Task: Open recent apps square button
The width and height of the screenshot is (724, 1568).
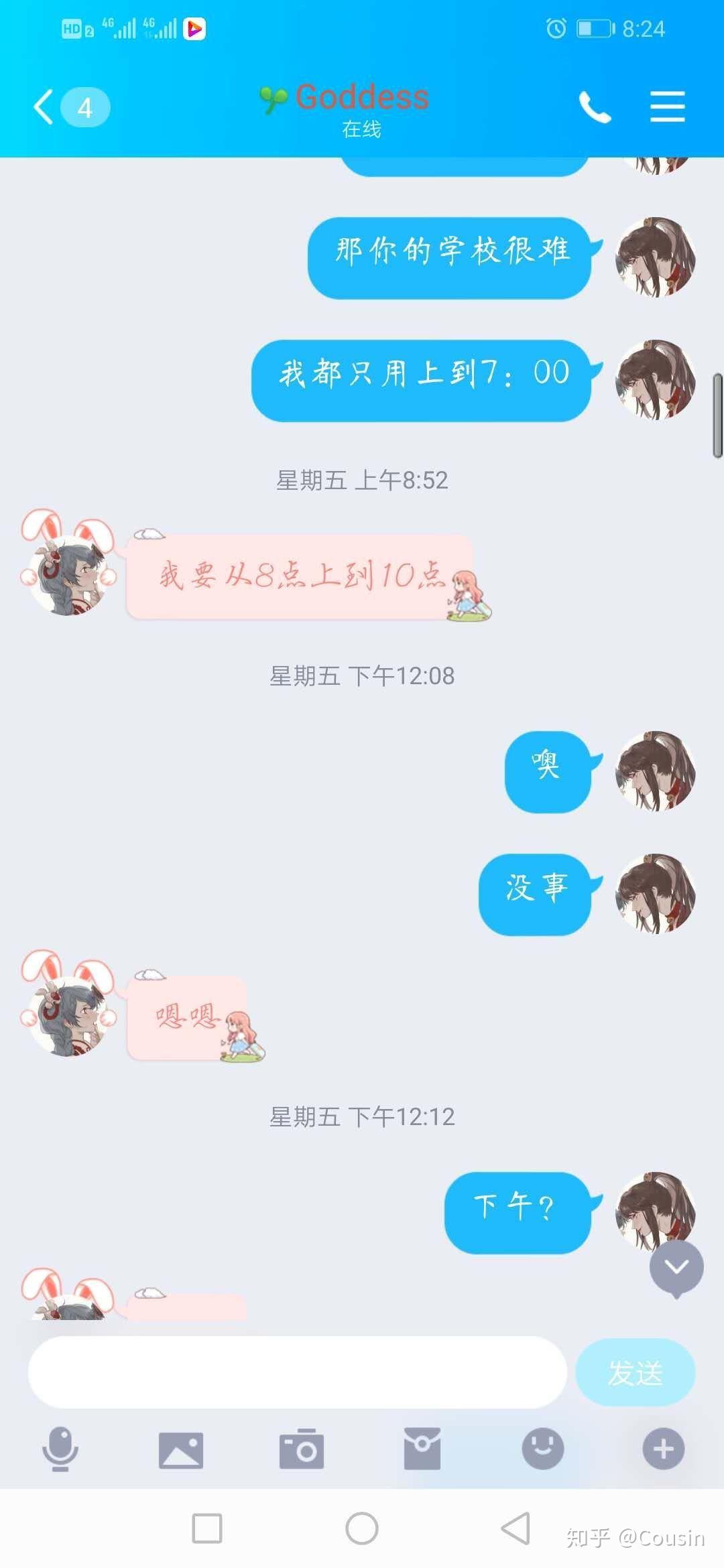Action: [207, 1528]
